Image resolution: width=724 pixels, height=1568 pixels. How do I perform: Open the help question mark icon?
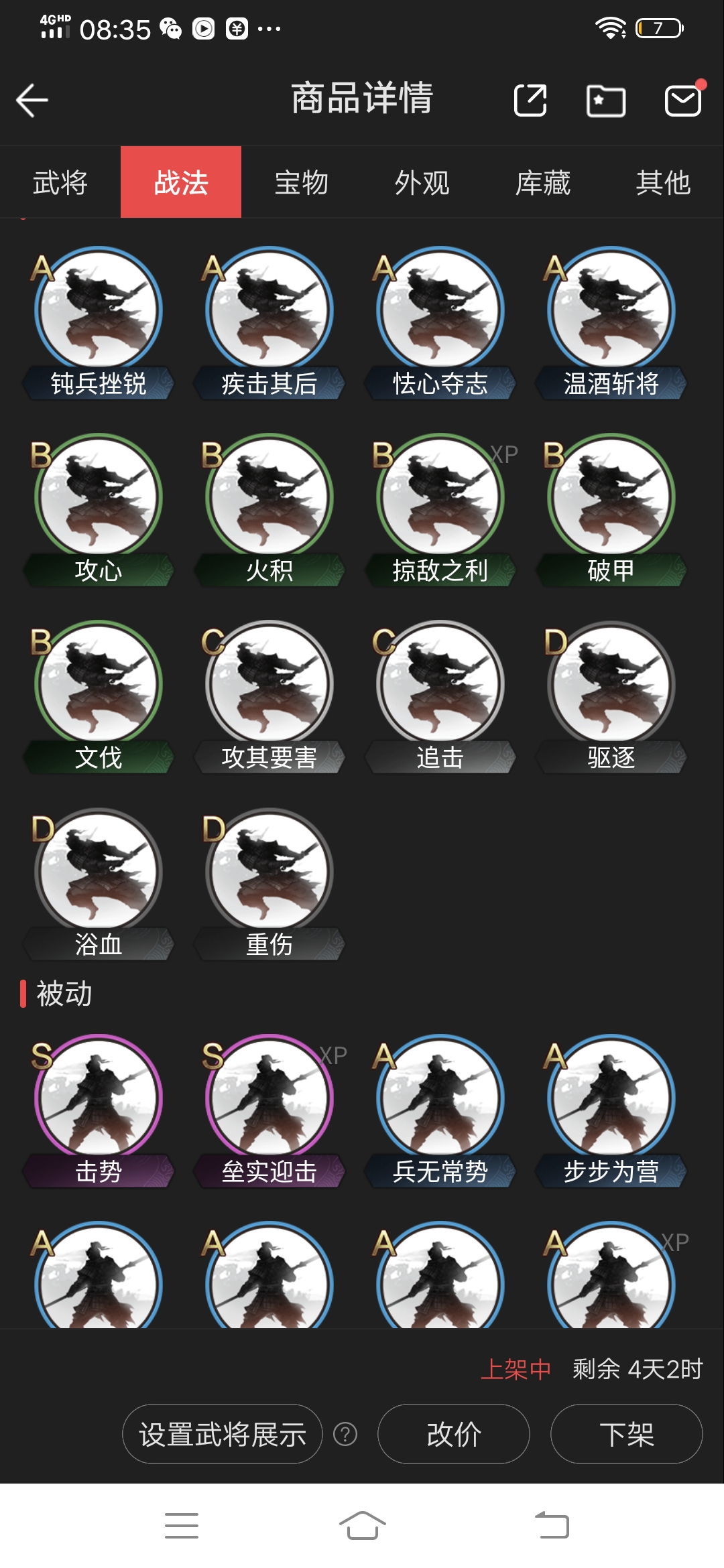pos(345,1434)
